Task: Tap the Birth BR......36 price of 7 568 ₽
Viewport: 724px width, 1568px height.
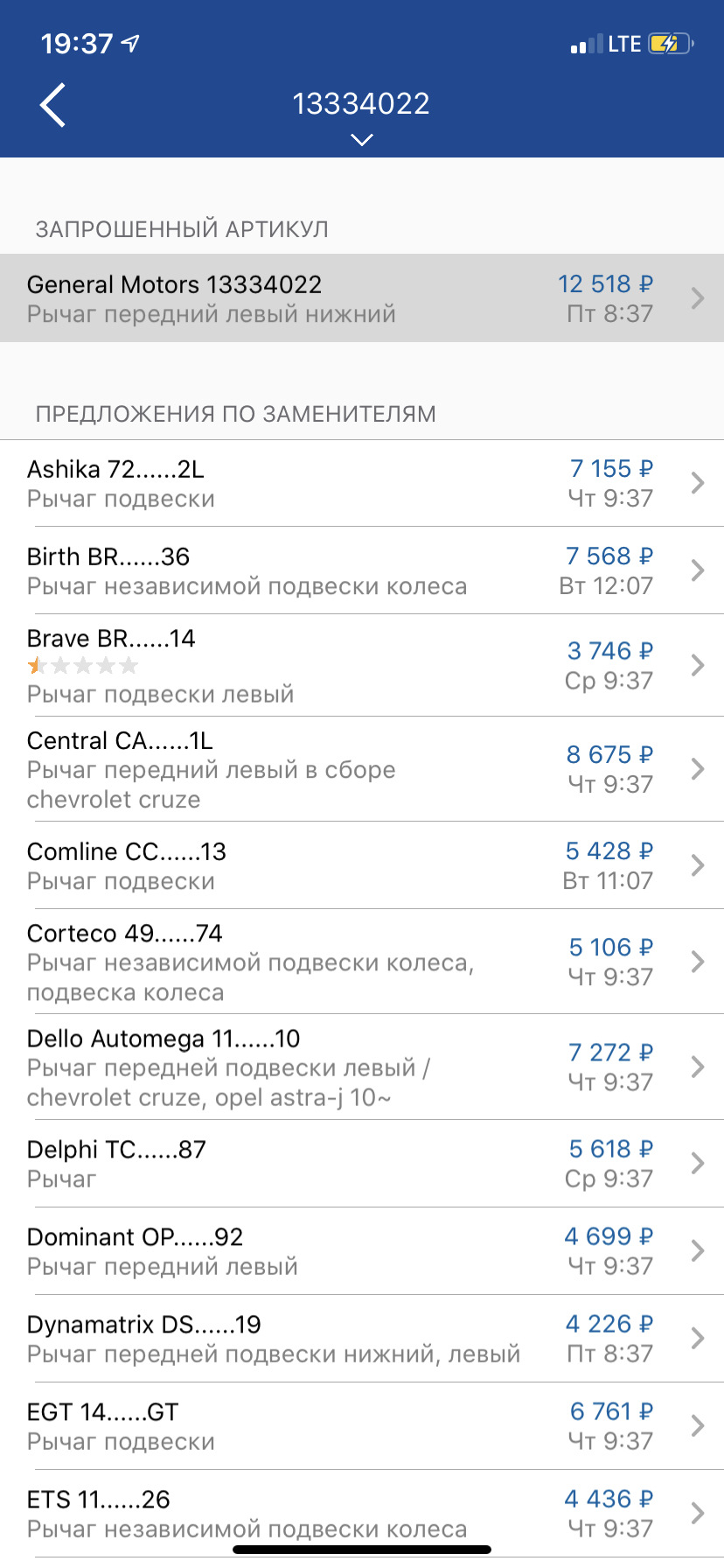Action: pos(609,556)
